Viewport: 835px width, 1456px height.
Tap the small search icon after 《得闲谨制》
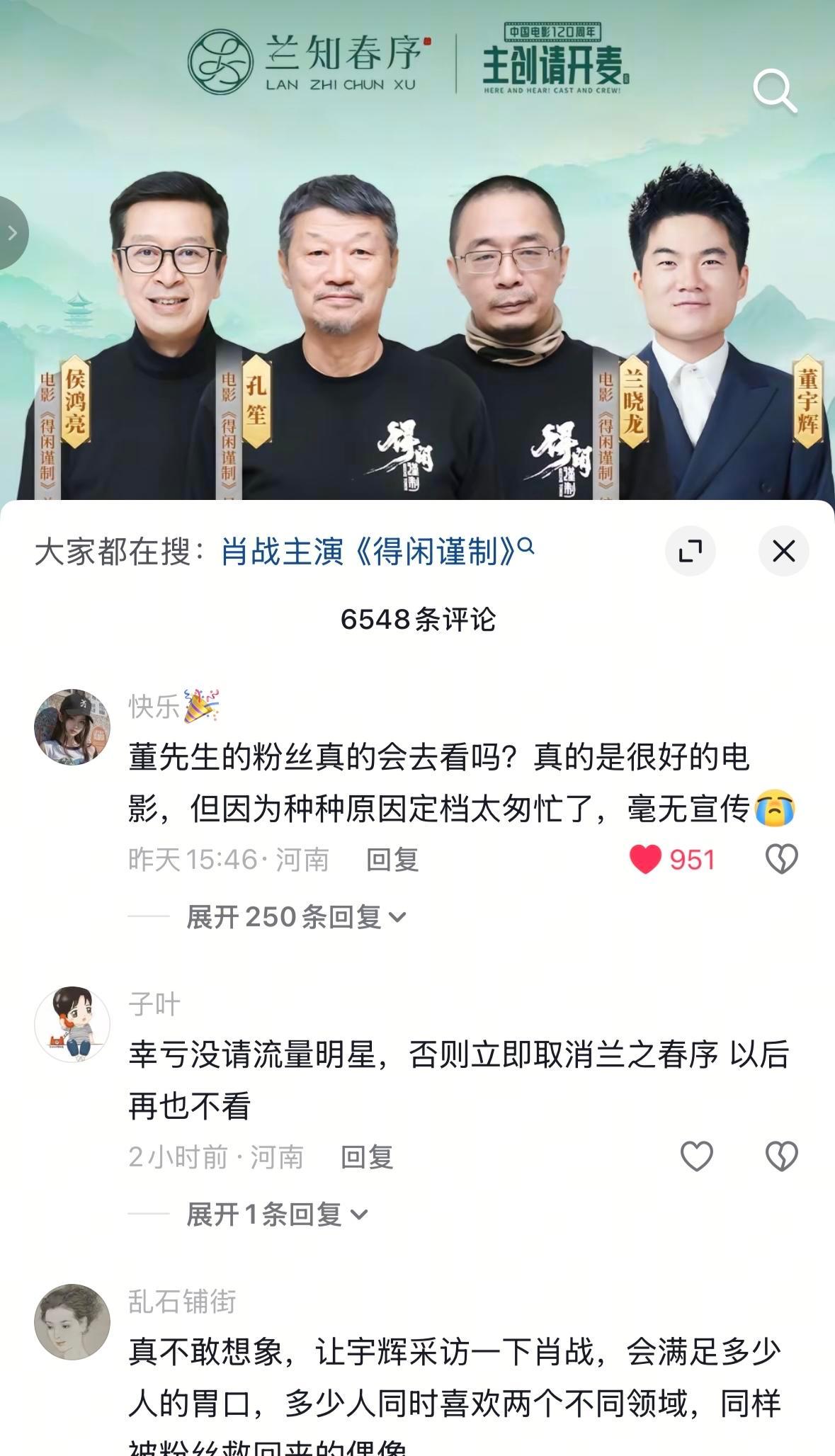pyautogui.click(x=524, y=547)
